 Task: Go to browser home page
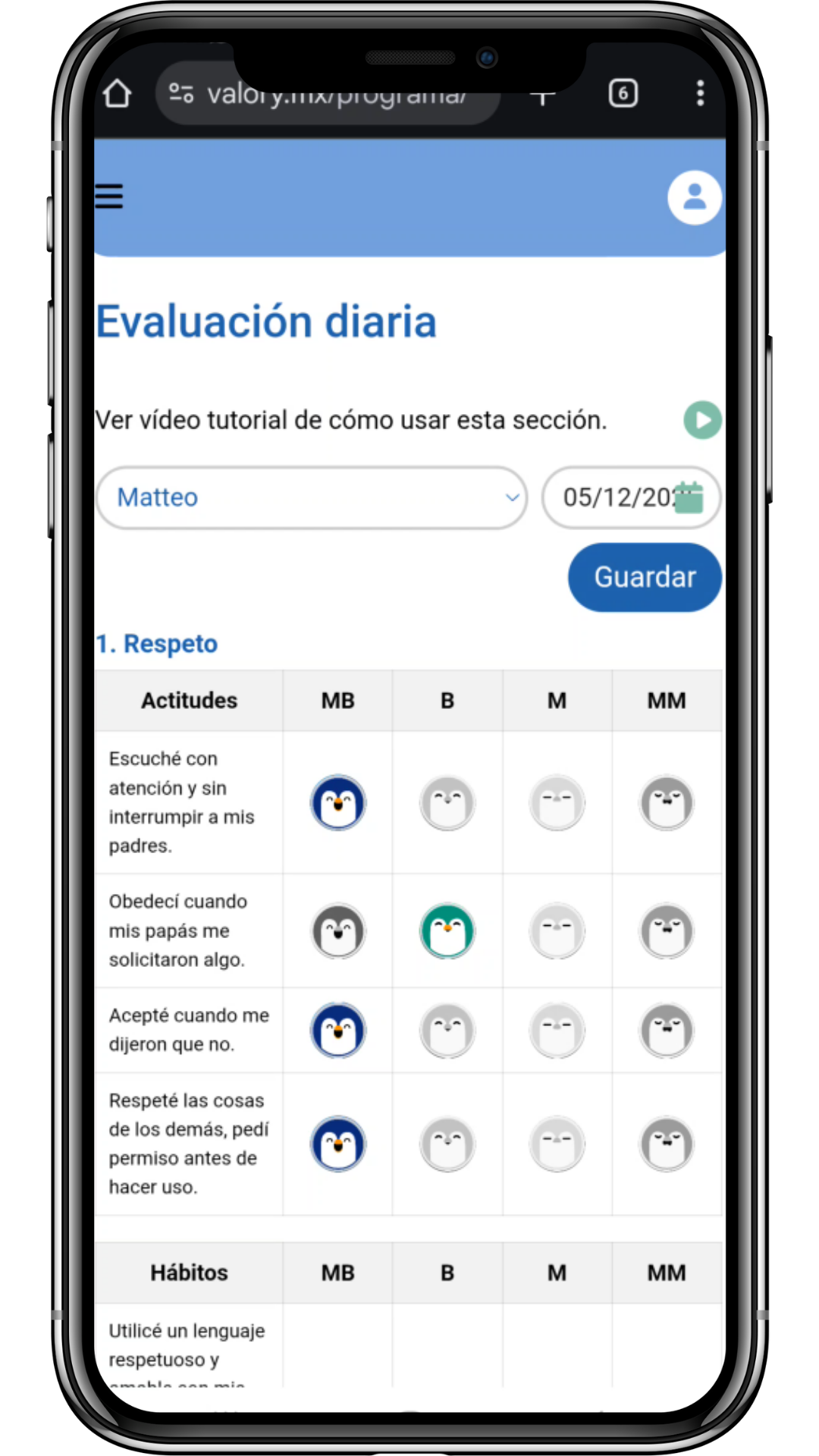click(x=118, y=95)
